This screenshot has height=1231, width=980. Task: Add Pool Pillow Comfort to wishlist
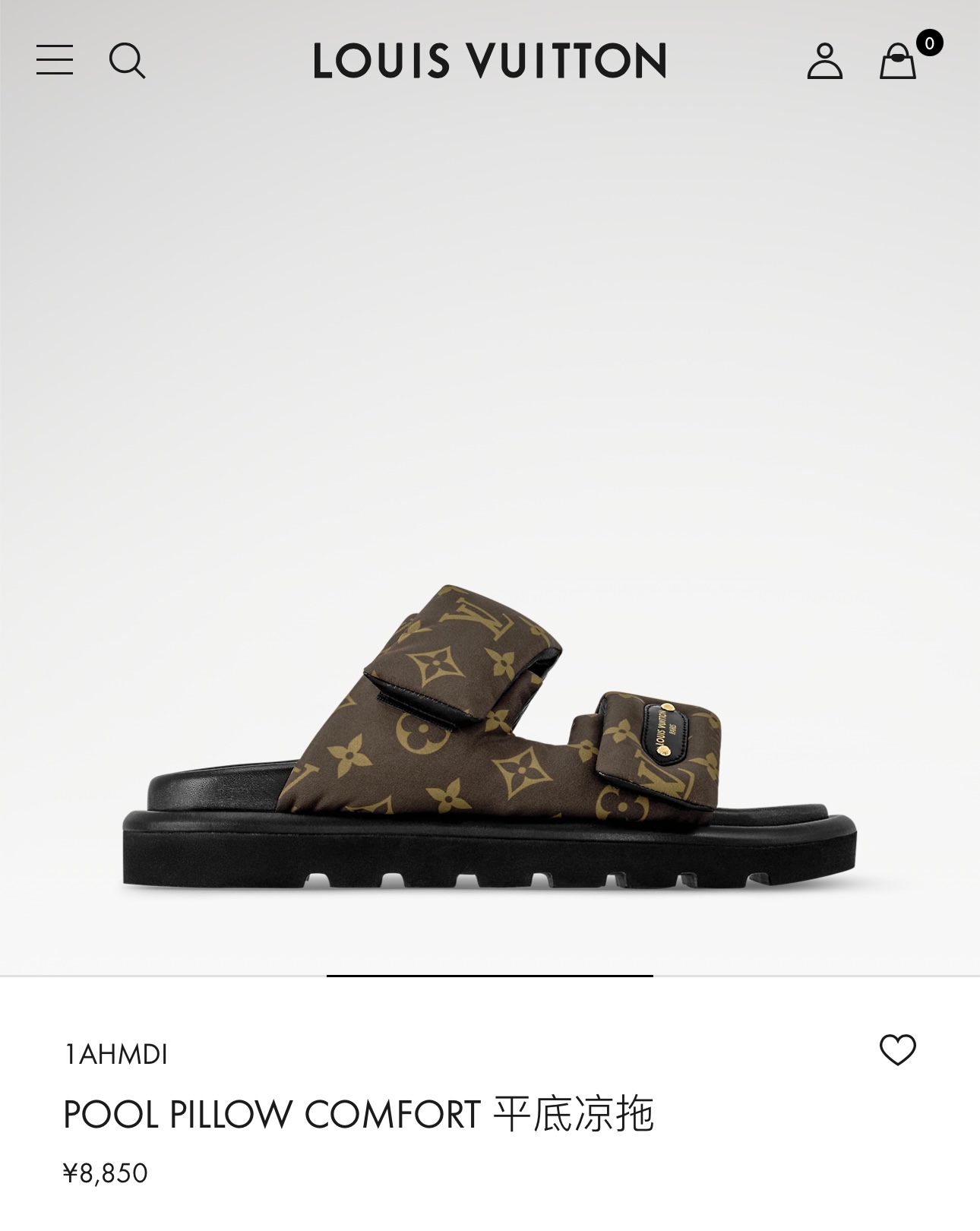[897, 1050]
